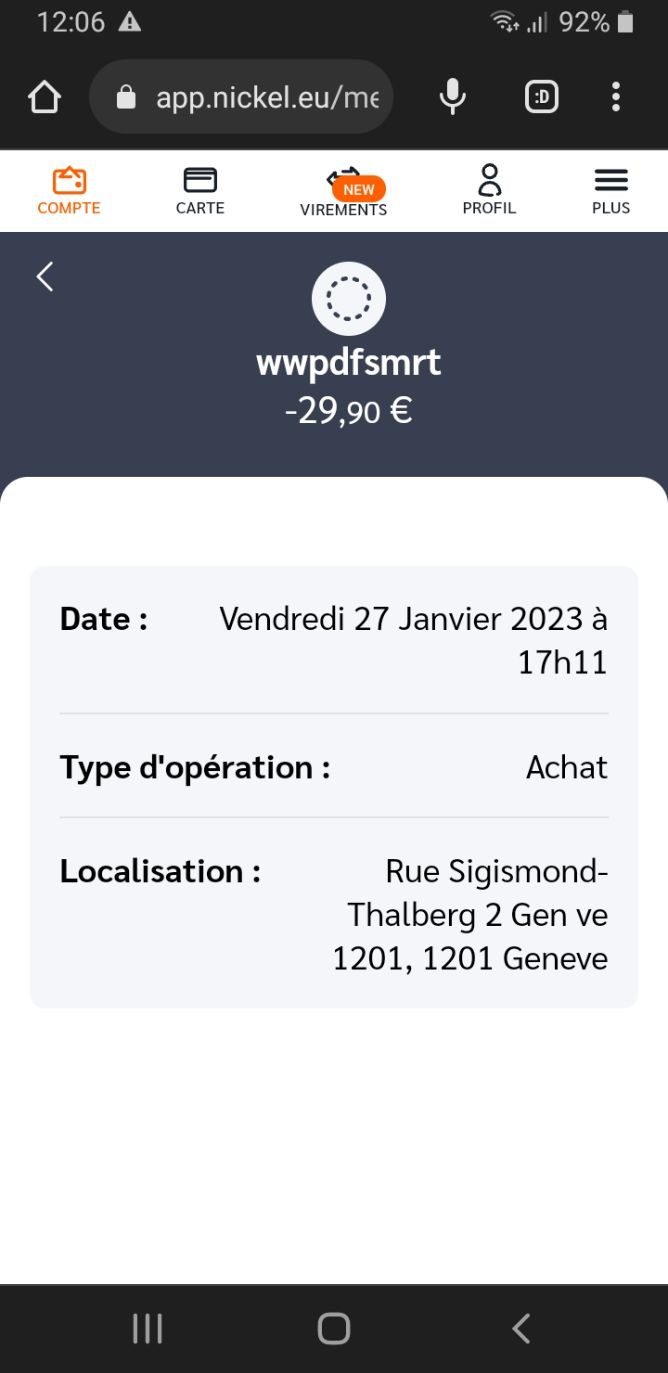Start voice search with the microphone
The width and height of the screenshot is (668, 1373).
[x=453, y=97]
